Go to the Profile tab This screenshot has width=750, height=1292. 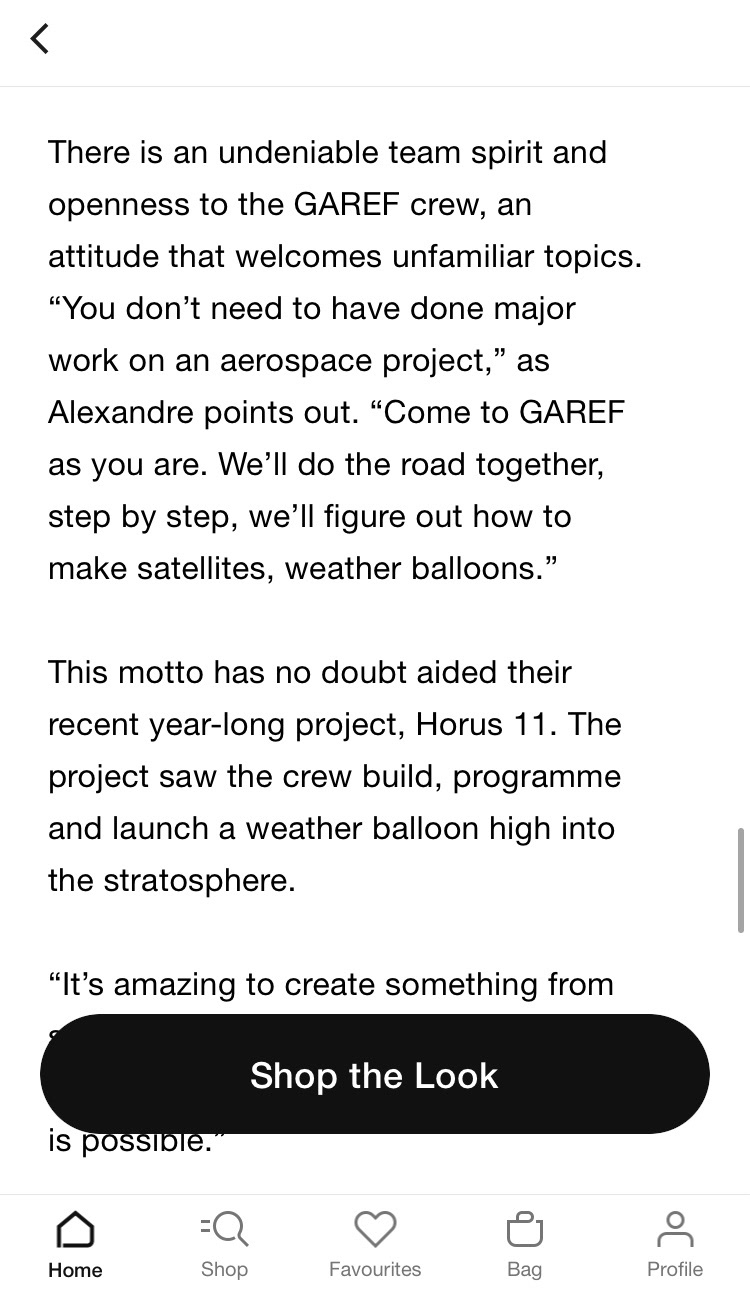pos(675,1244)
